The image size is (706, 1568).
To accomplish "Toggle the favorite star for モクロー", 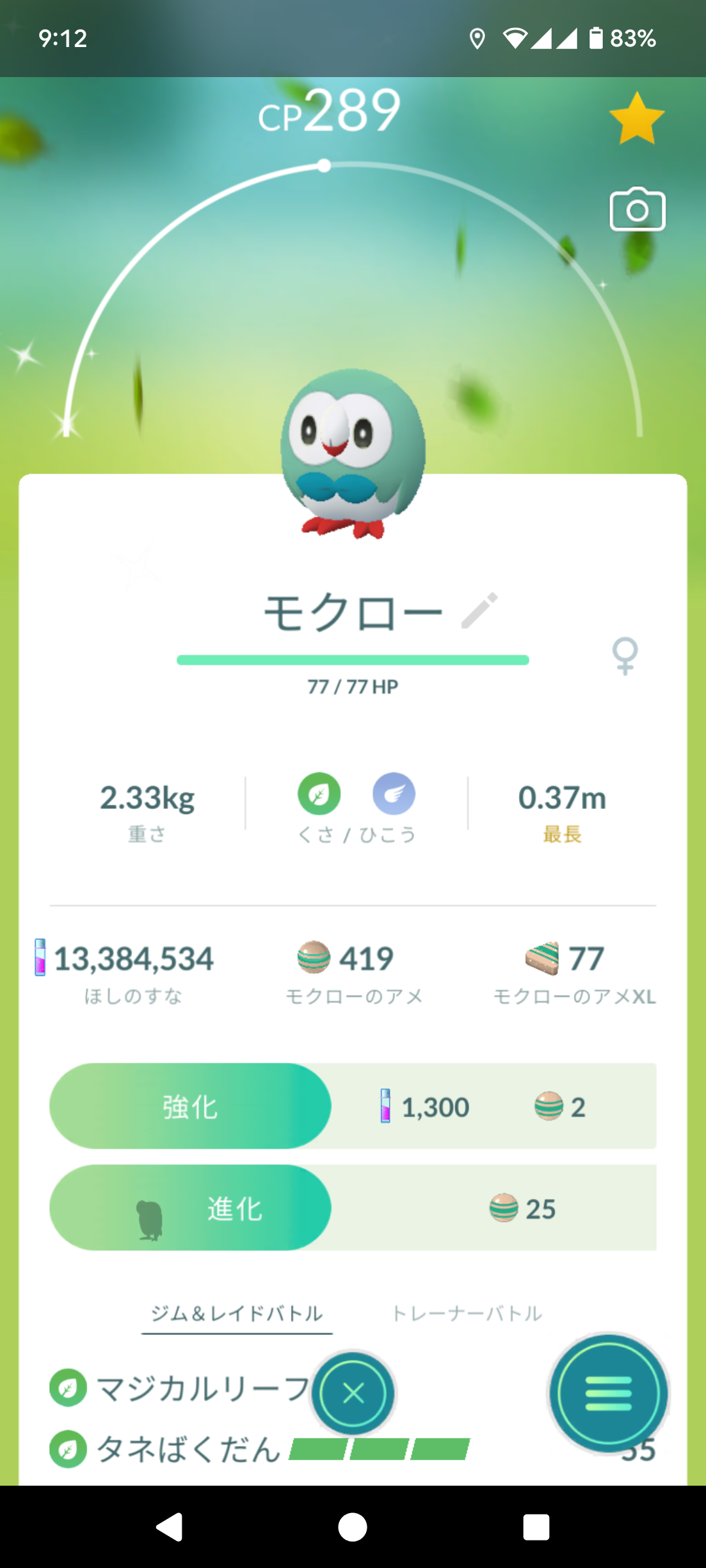I will tap(637, 118).
